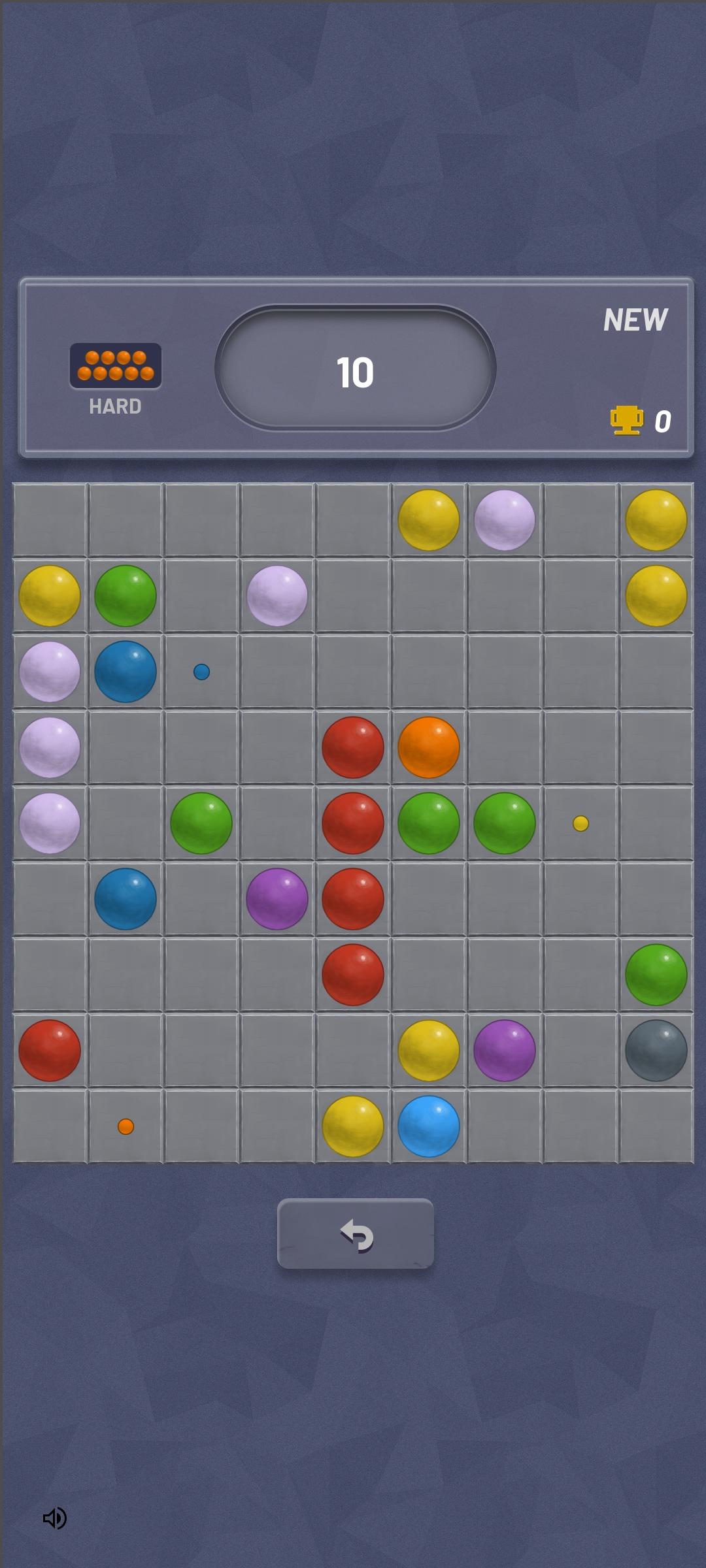706x1568 pixels.
Task: Tap the undo arrow button
Action: pos(356,1236)
